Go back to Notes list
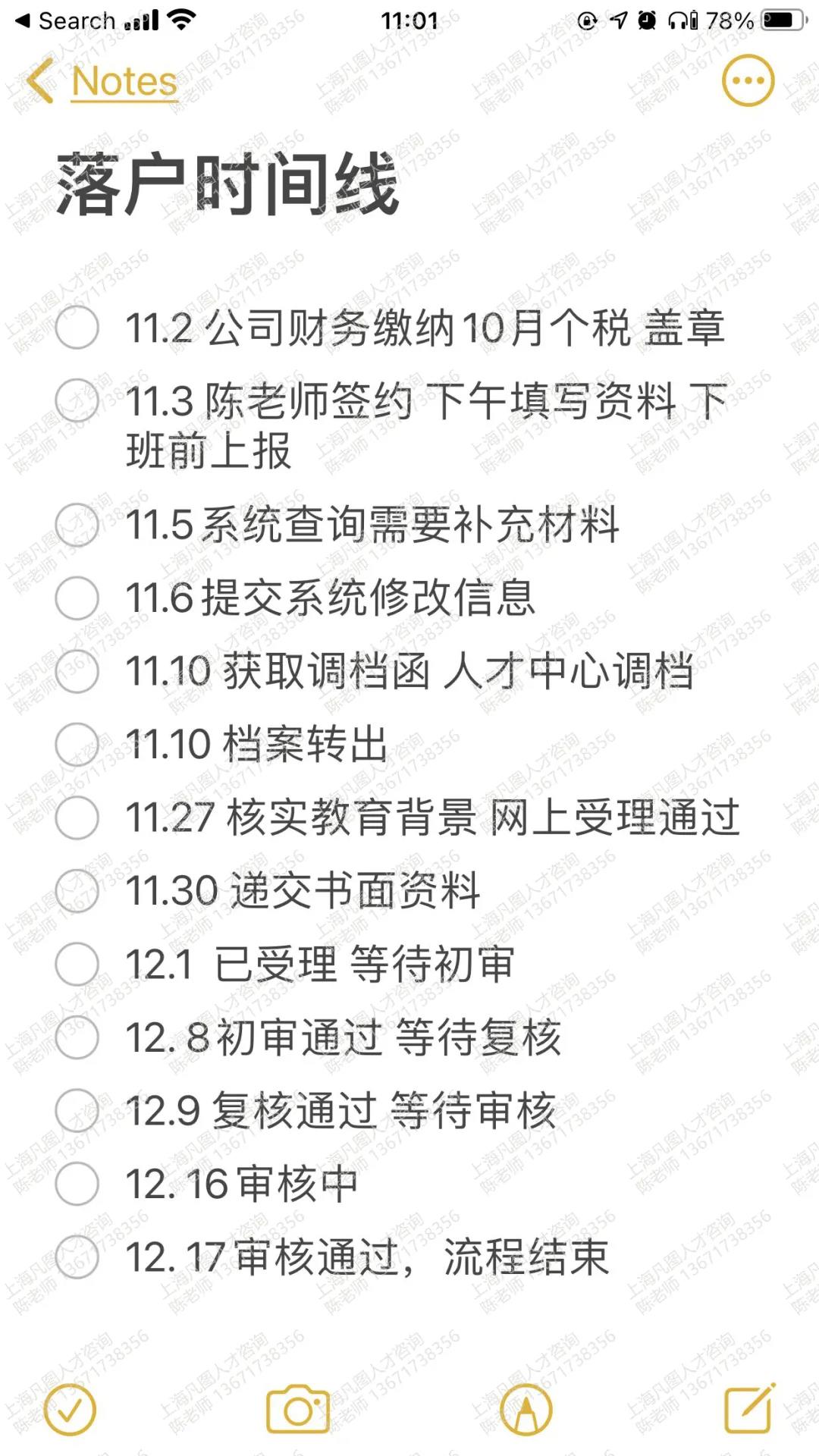This screenshot has width=819, height=1456. click(x=102, y=81)
